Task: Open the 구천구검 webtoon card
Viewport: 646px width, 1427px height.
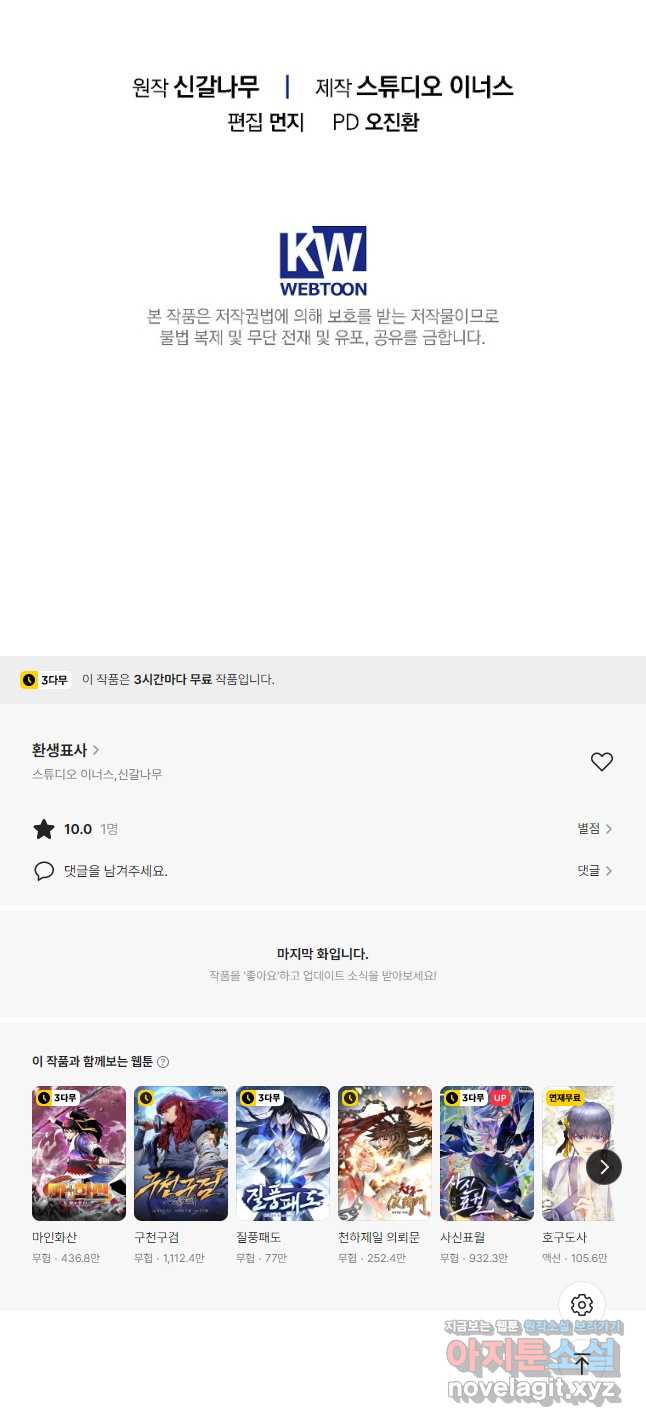Action: [181, 1153]
